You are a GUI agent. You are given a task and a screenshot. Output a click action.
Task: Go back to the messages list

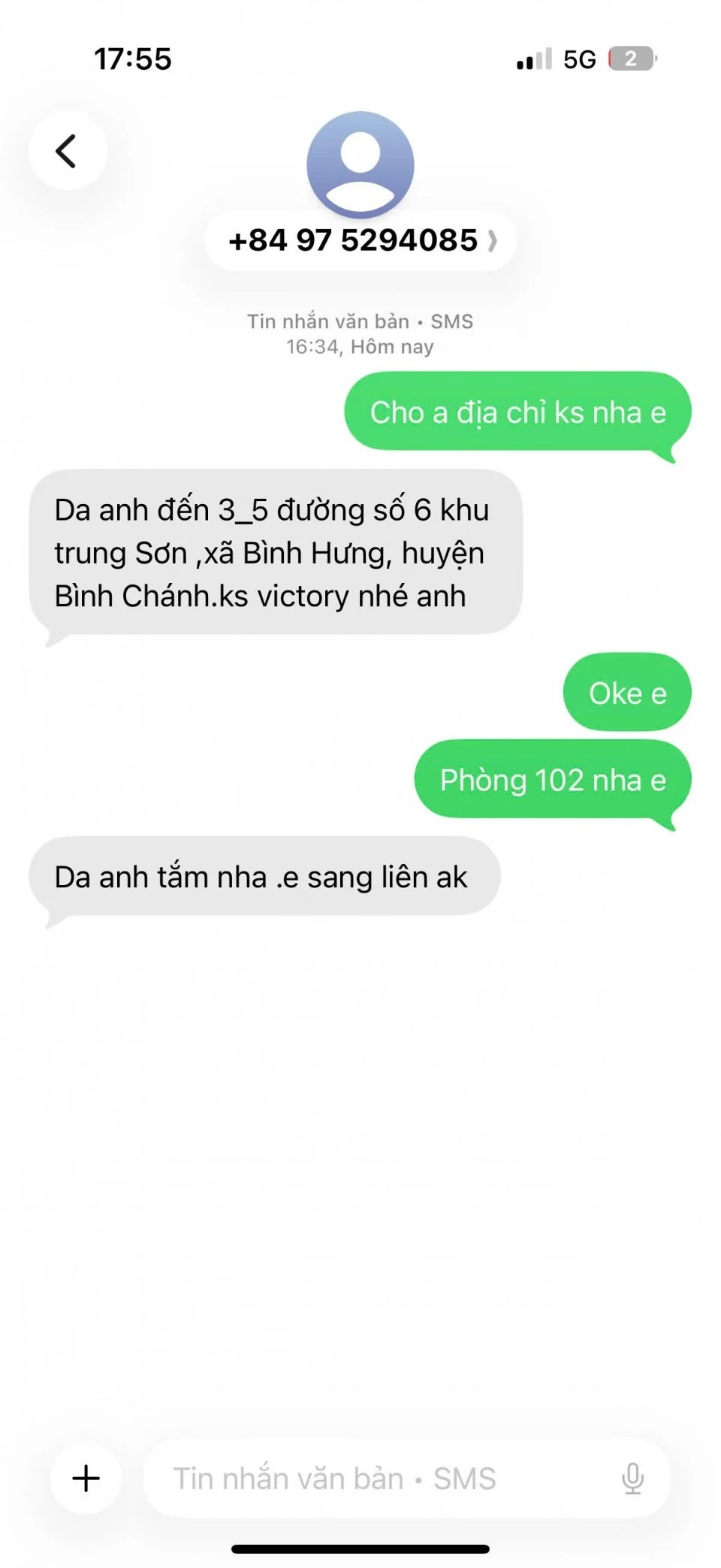click(x=68, y=150)
